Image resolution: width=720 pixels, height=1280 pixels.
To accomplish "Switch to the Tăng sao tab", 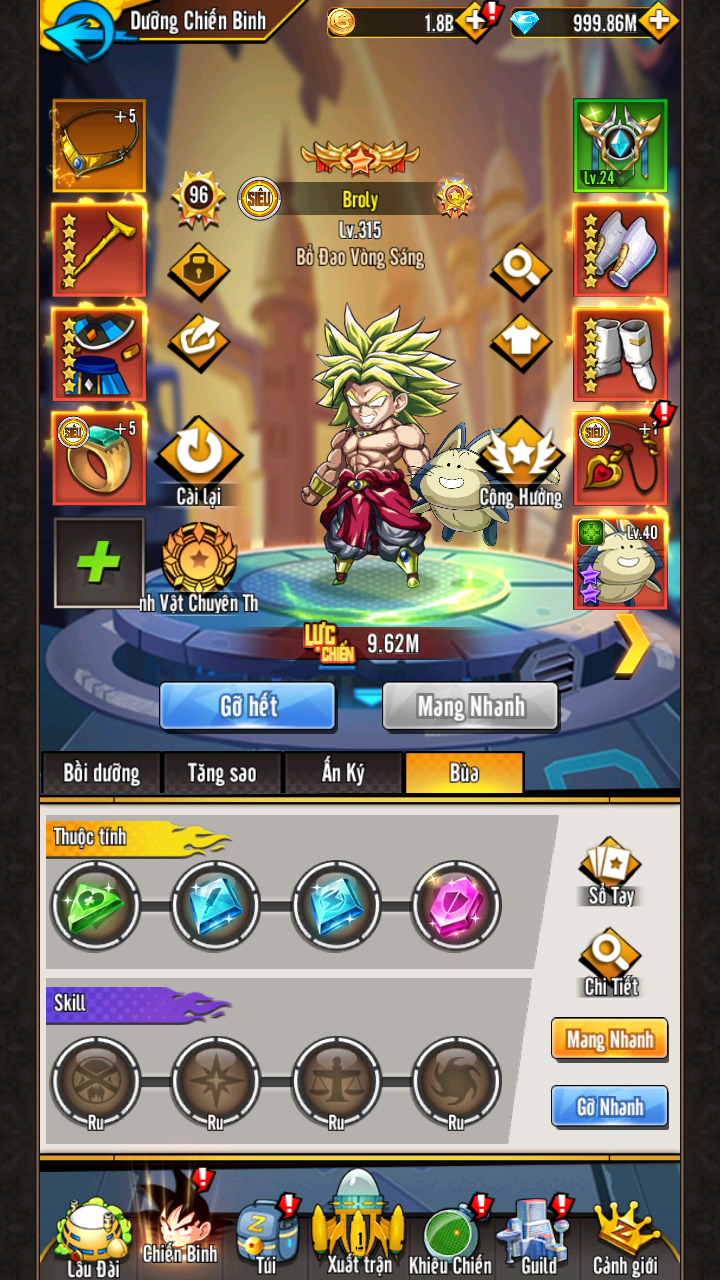I will click(222, 773).
